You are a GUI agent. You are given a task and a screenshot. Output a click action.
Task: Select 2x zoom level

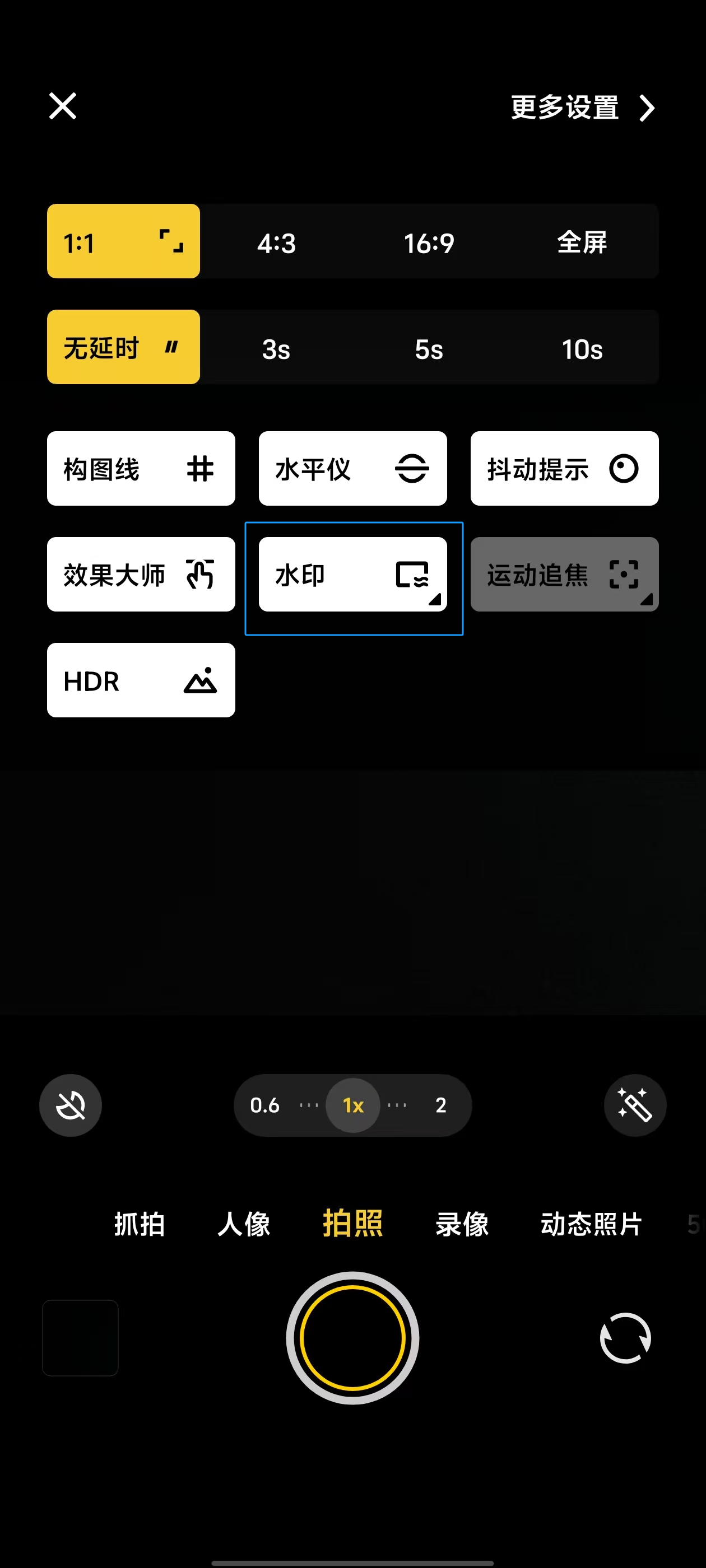click(x=441, y=1105)
